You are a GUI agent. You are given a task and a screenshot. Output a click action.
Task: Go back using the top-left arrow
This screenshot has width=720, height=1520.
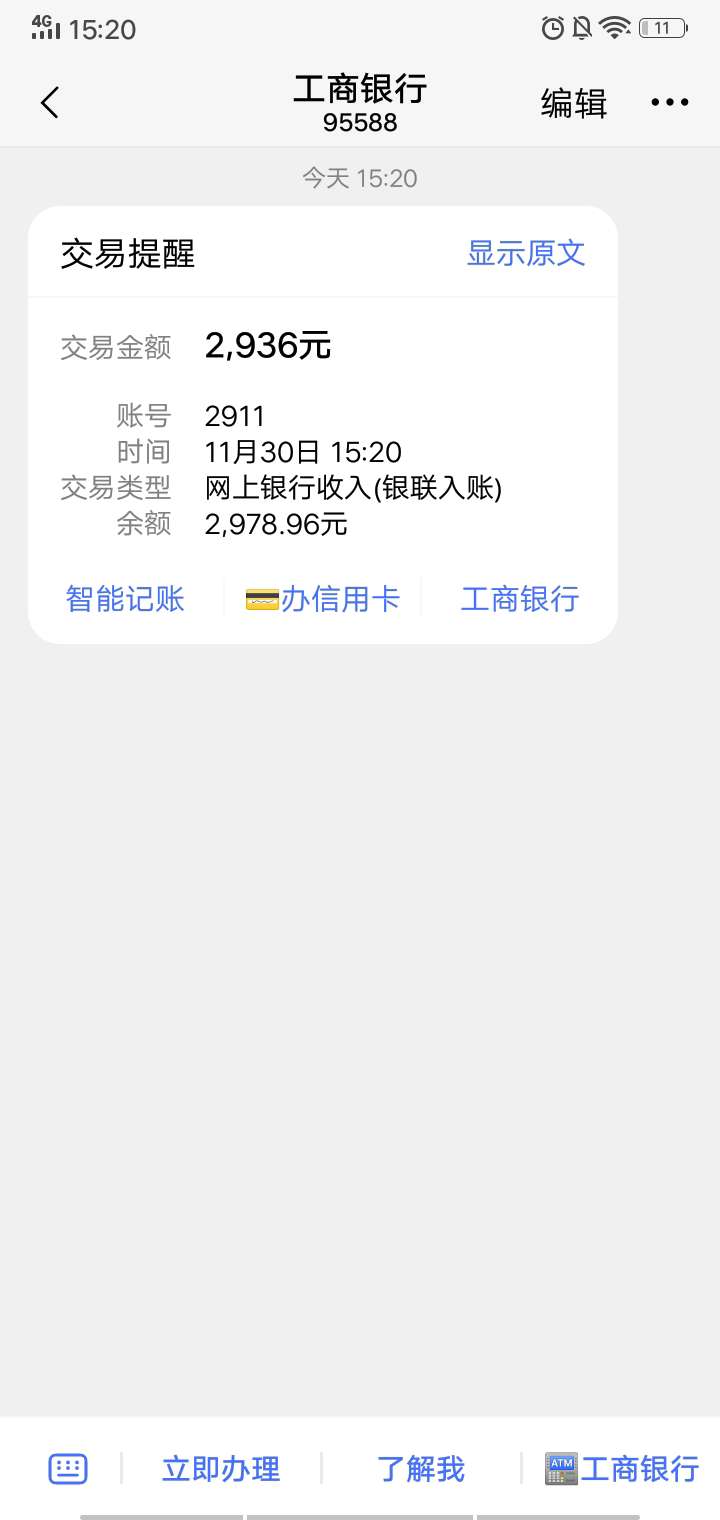[50, 102]
